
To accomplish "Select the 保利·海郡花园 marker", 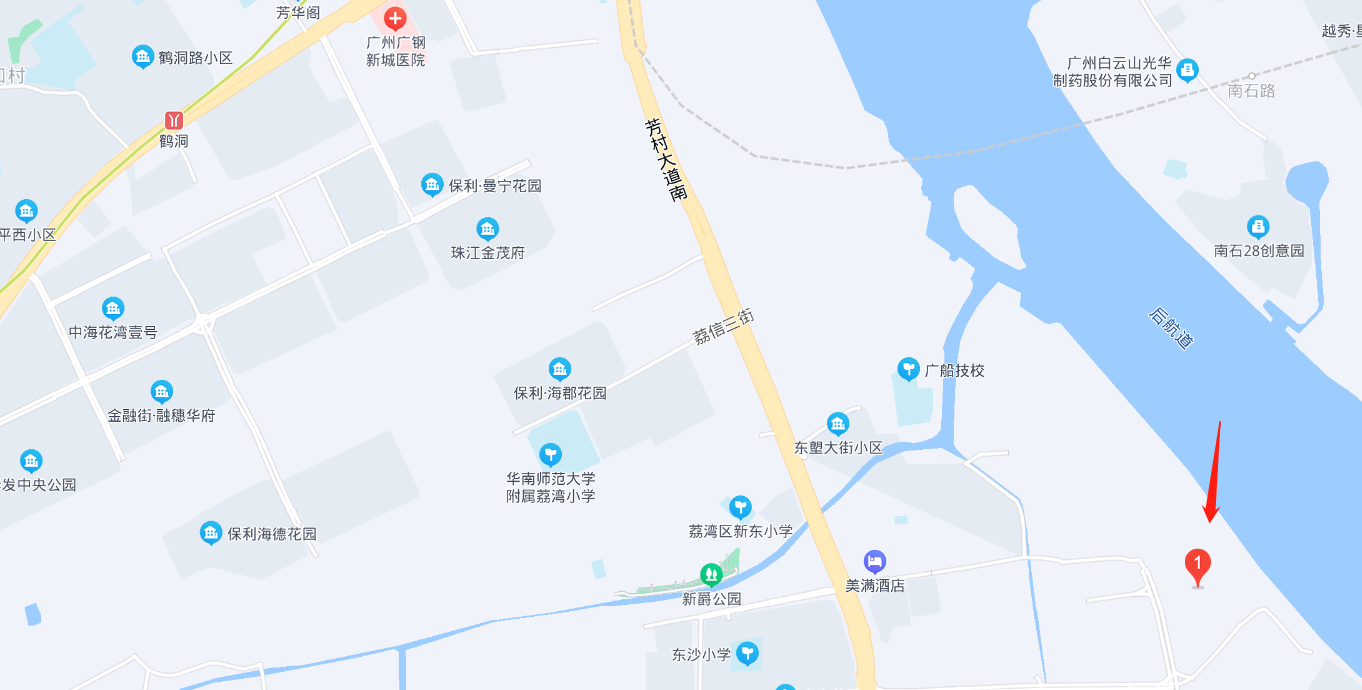I will coord(560,369).
